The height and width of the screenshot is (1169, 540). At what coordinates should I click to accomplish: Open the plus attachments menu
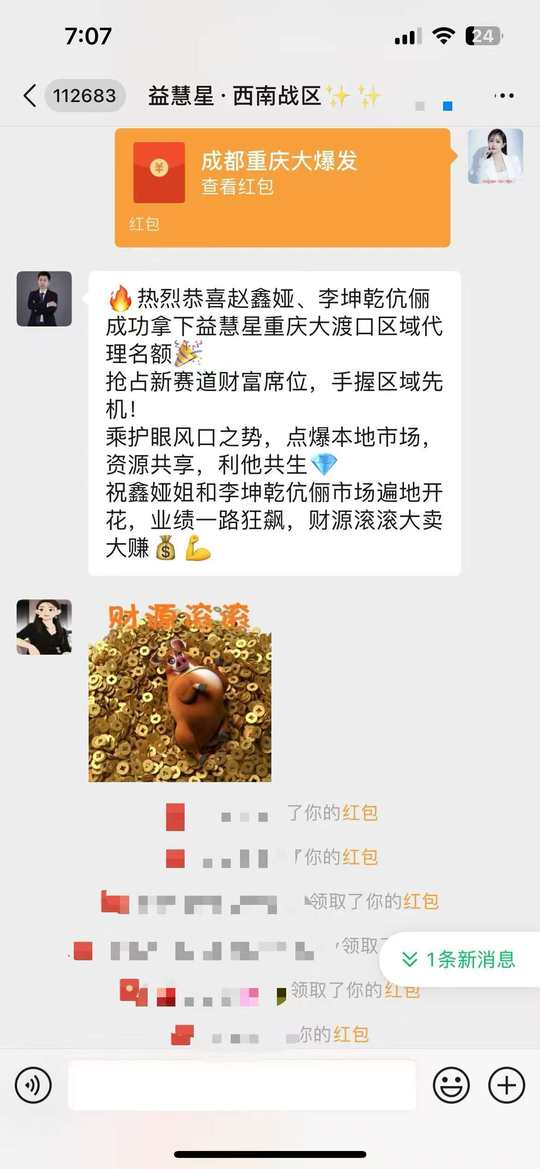pyautogui.click(x=506, y=1085)
